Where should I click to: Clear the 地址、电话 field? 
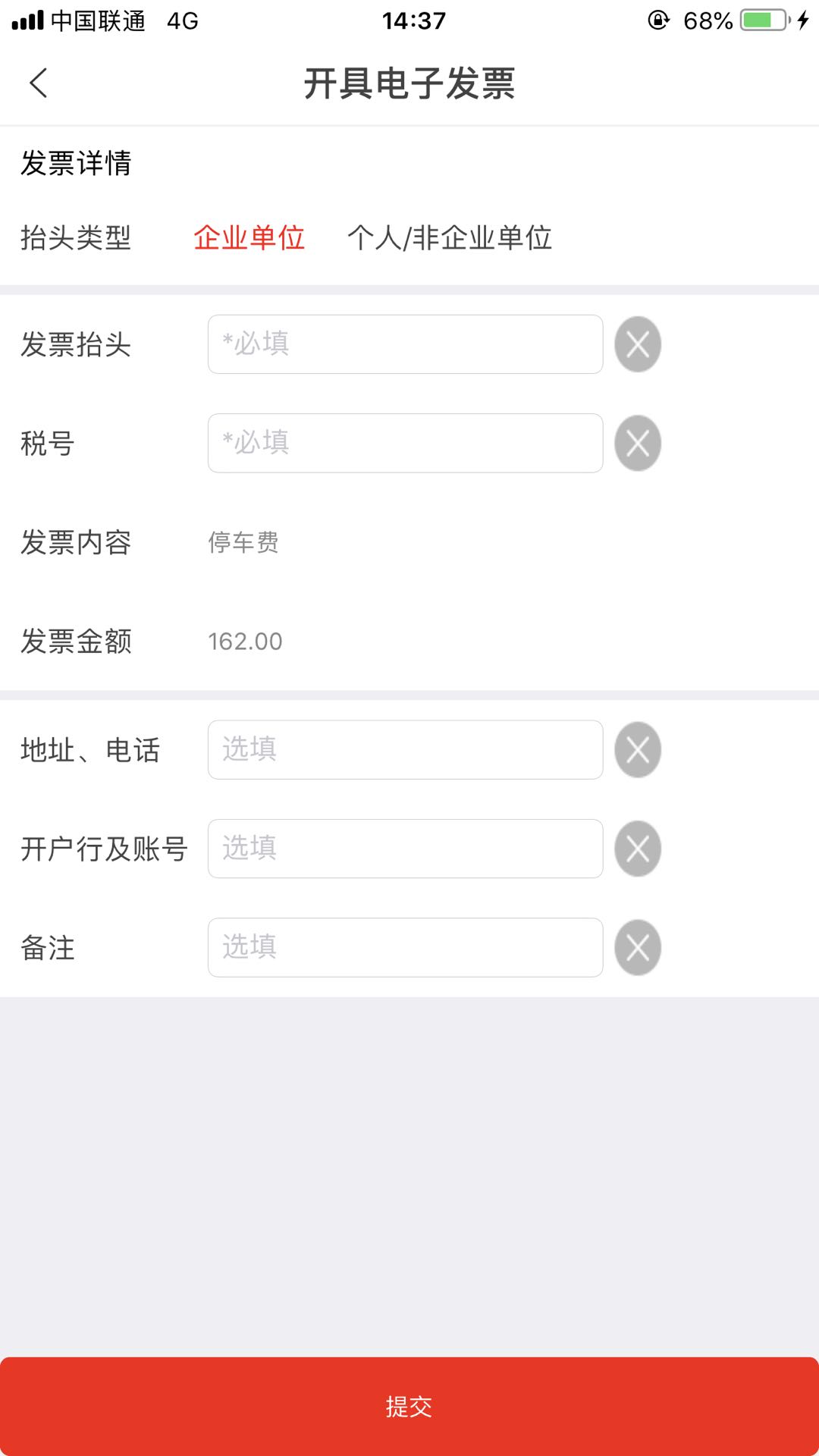pyautogui.click(x=638, y=750)
